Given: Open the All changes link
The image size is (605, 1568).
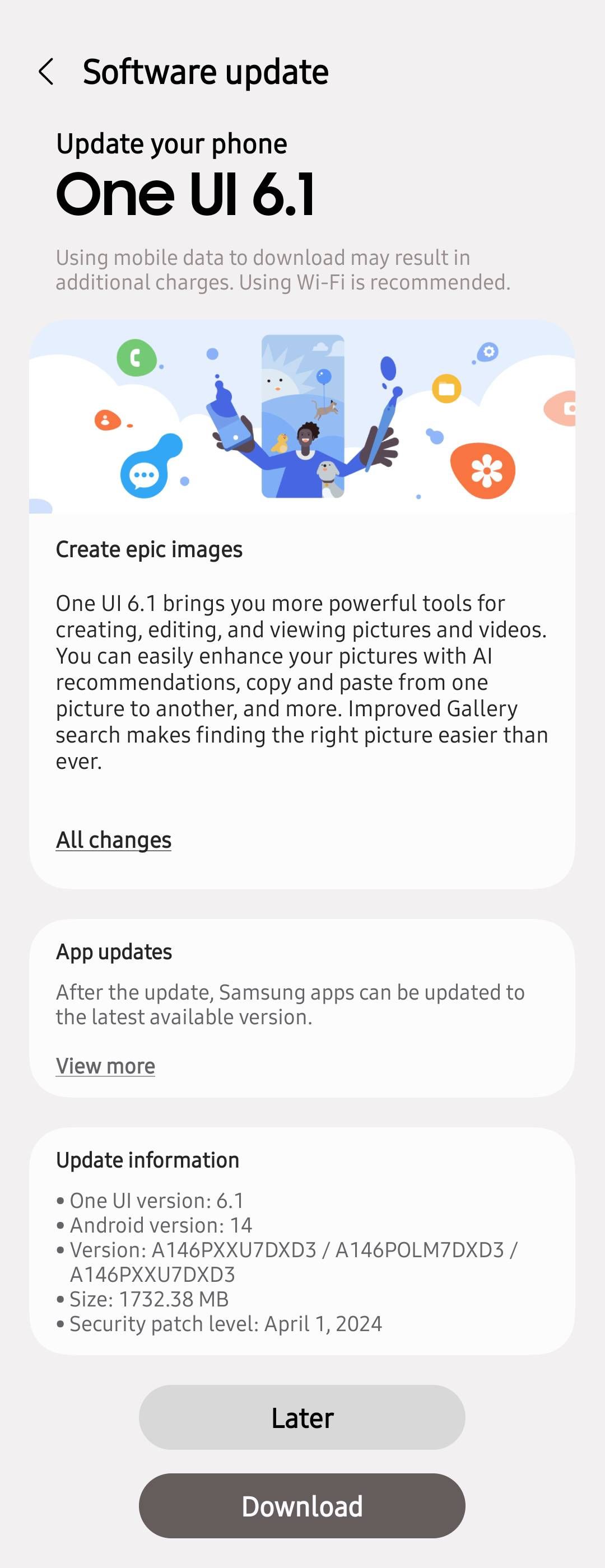Looking at the screenshot, I should click(x=113, y=839).
